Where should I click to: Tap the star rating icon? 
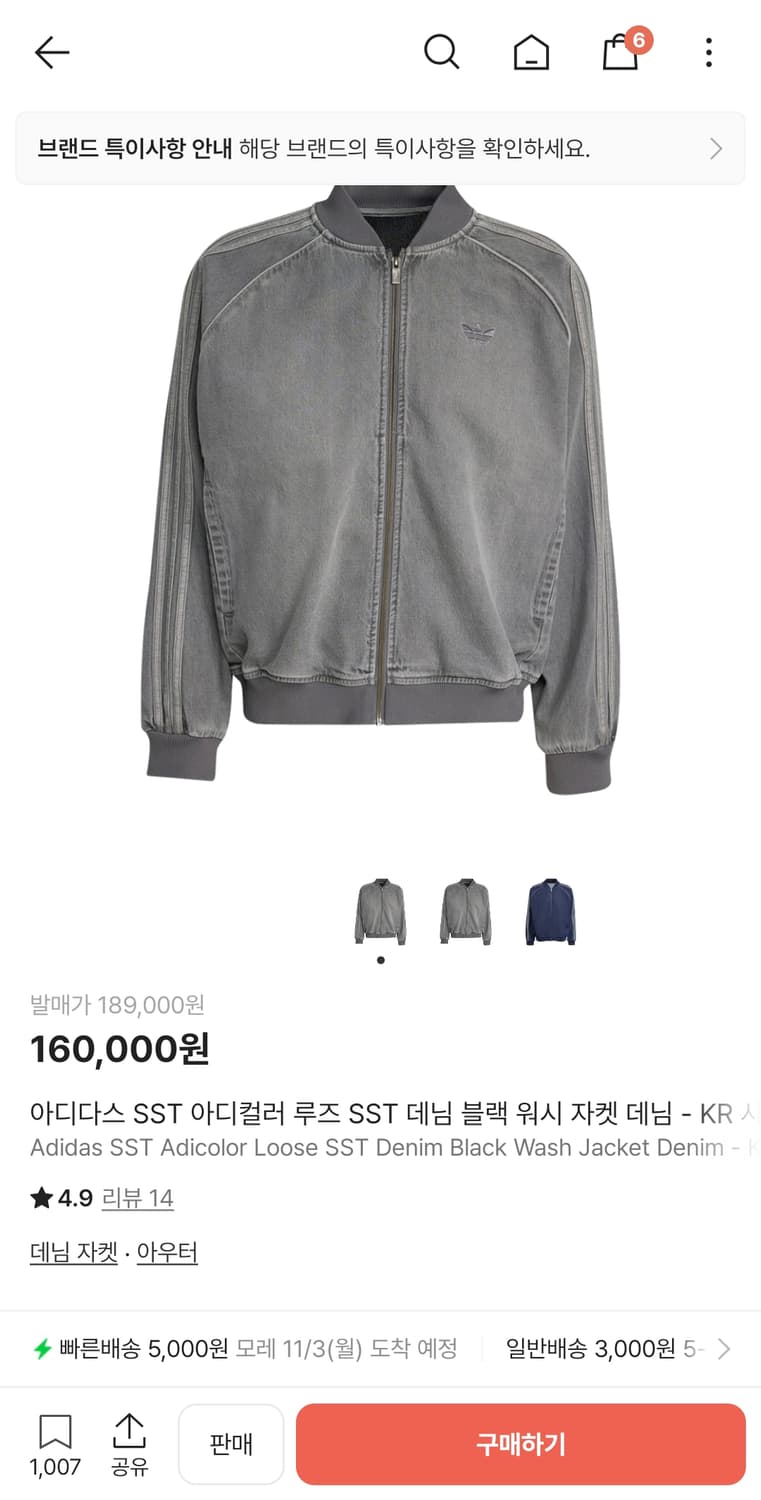tap(39, 1198)
